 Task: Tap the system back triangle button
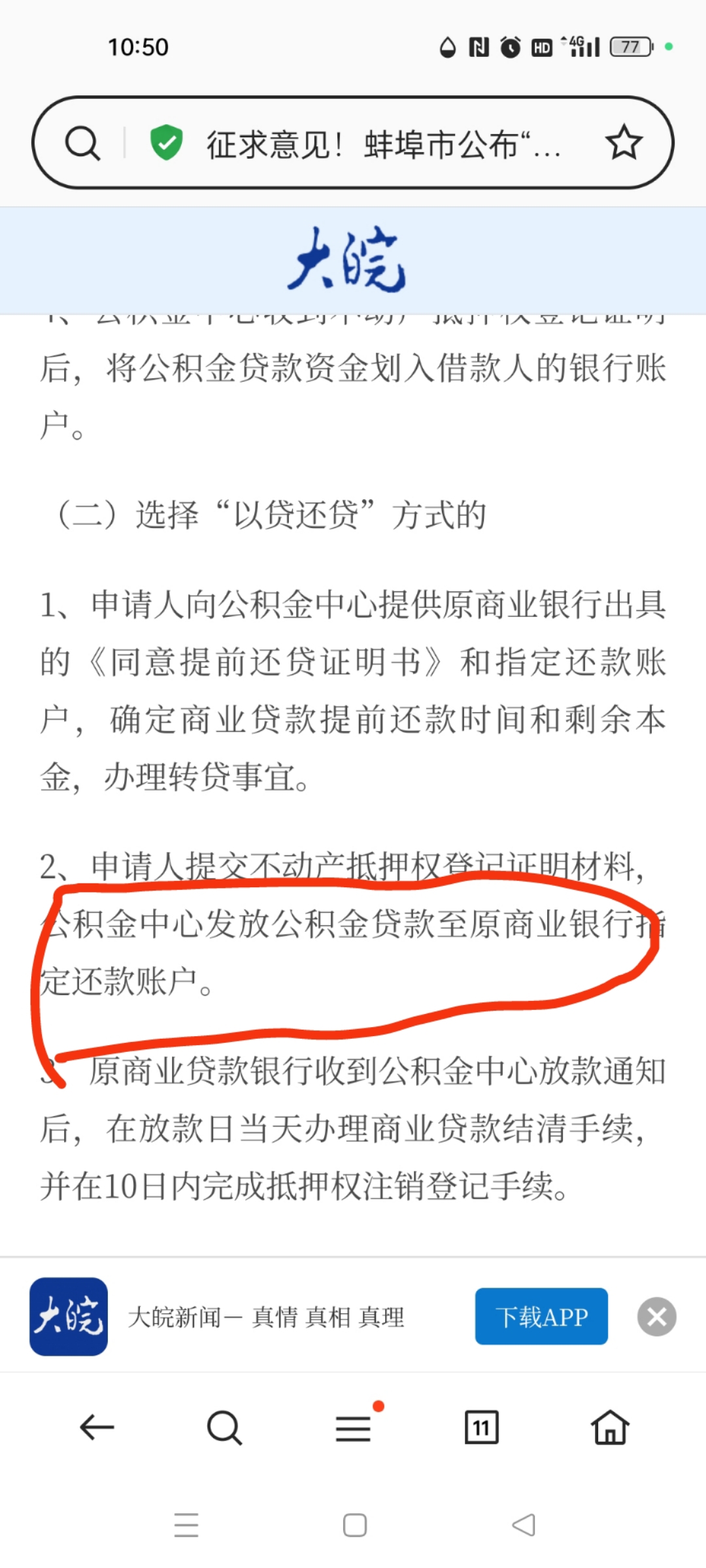pos(524,1526)
